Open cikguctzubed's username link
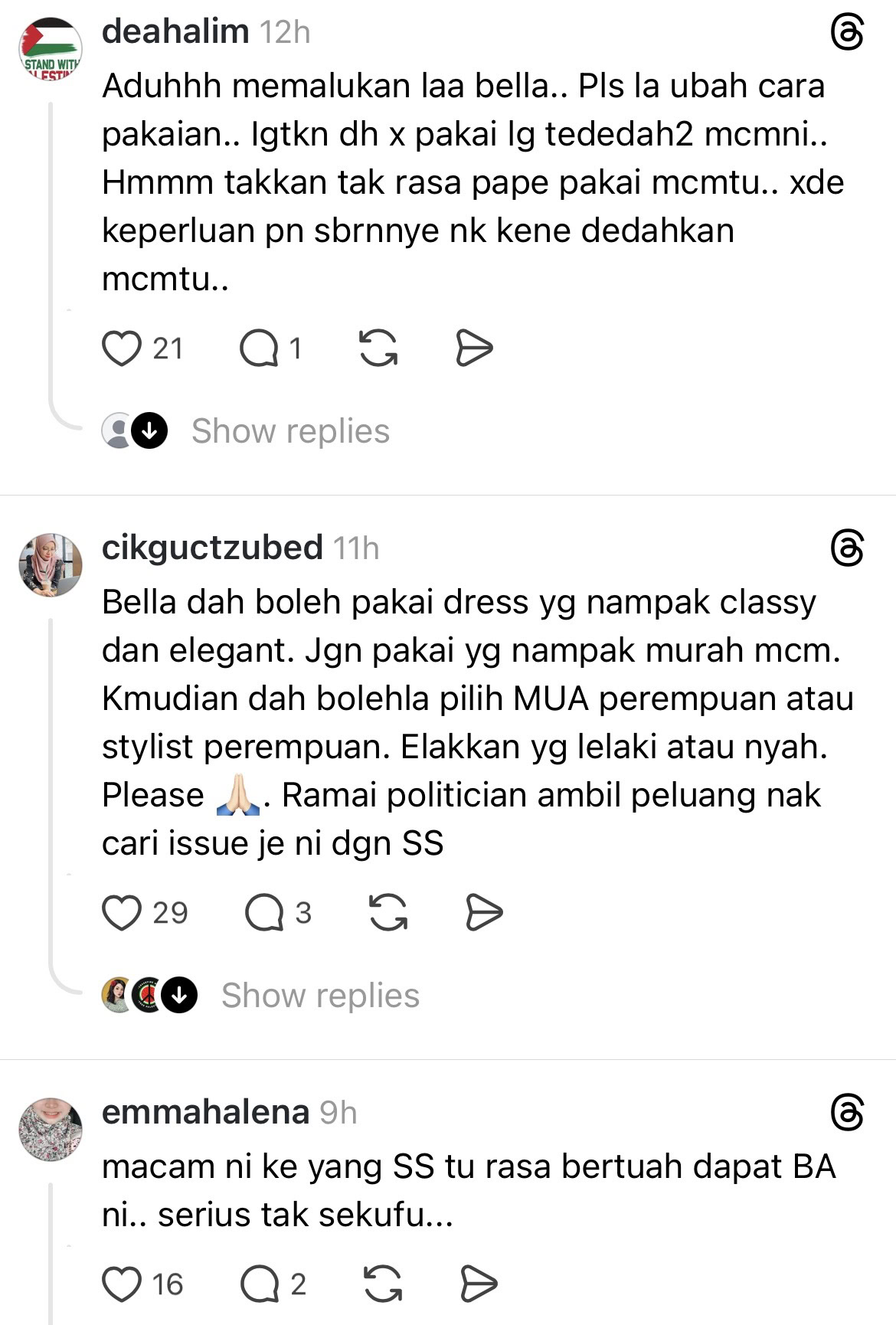 (x=212, y=548)
